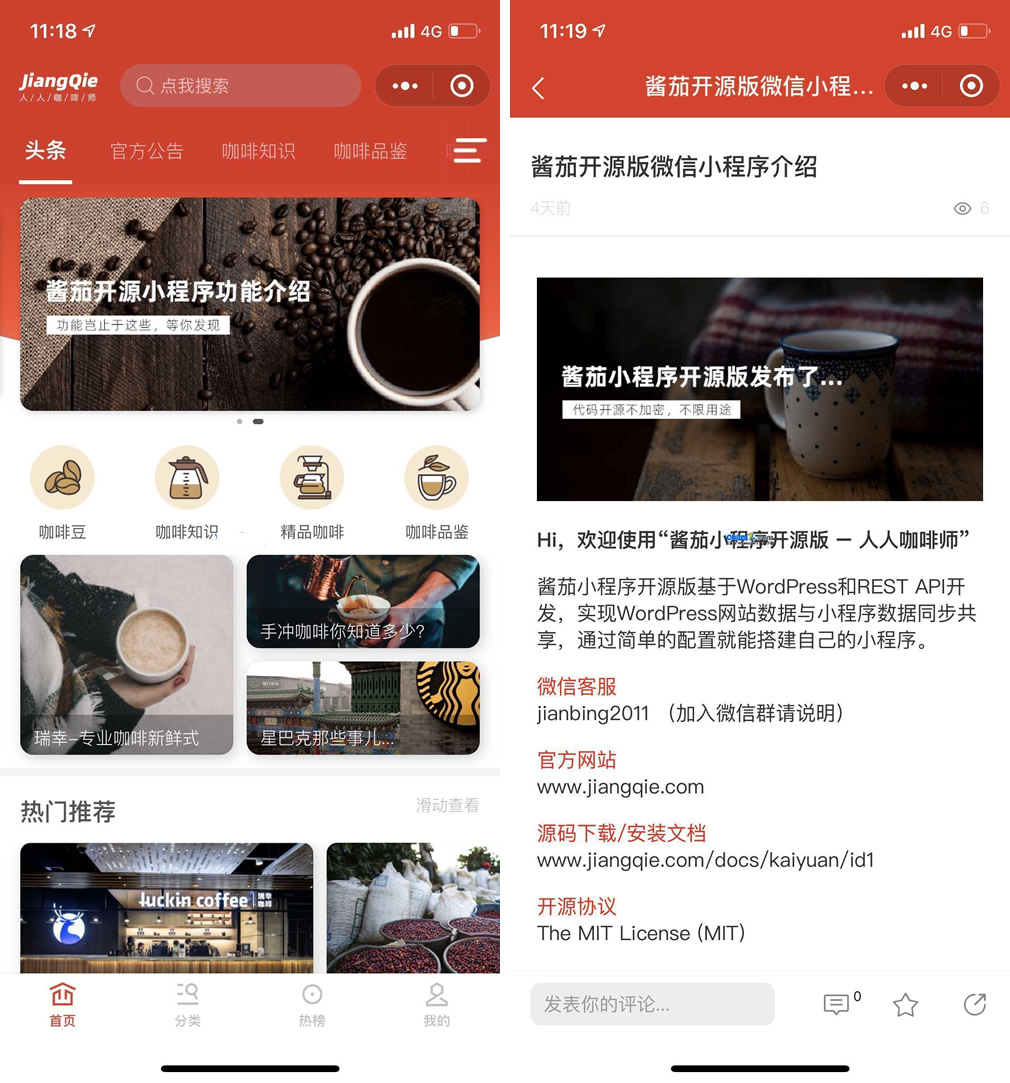Open the luckin coffee recommended card

point(166,907)
